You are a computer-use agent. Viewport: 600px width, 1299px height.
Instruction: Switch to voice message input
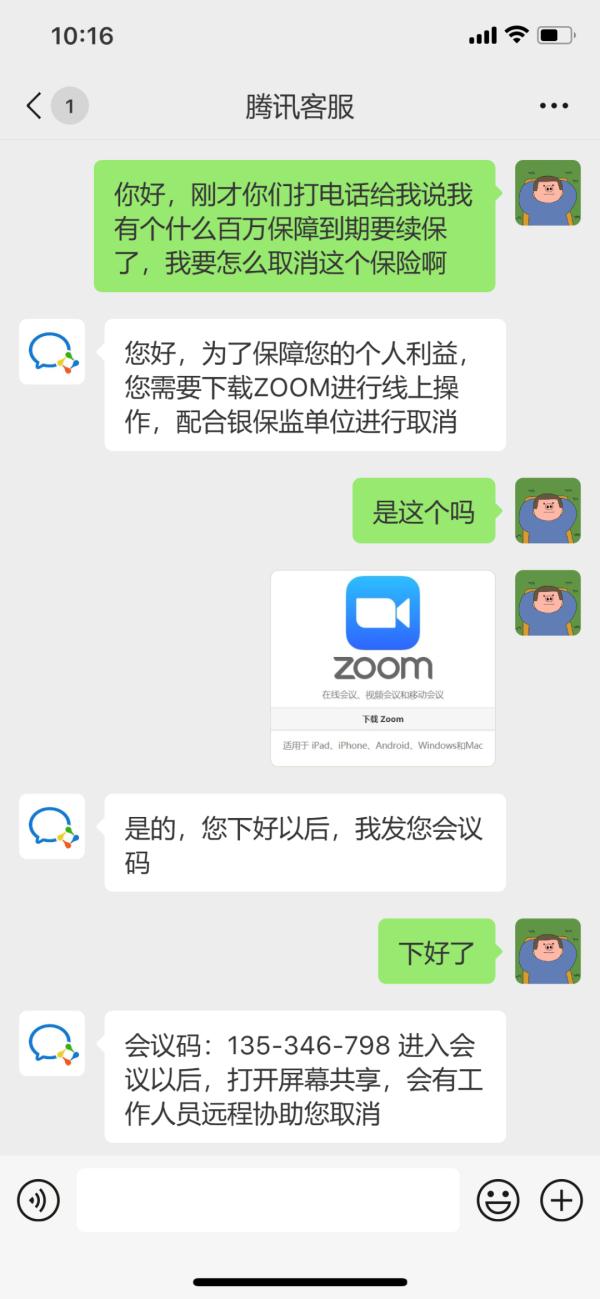39,1199
